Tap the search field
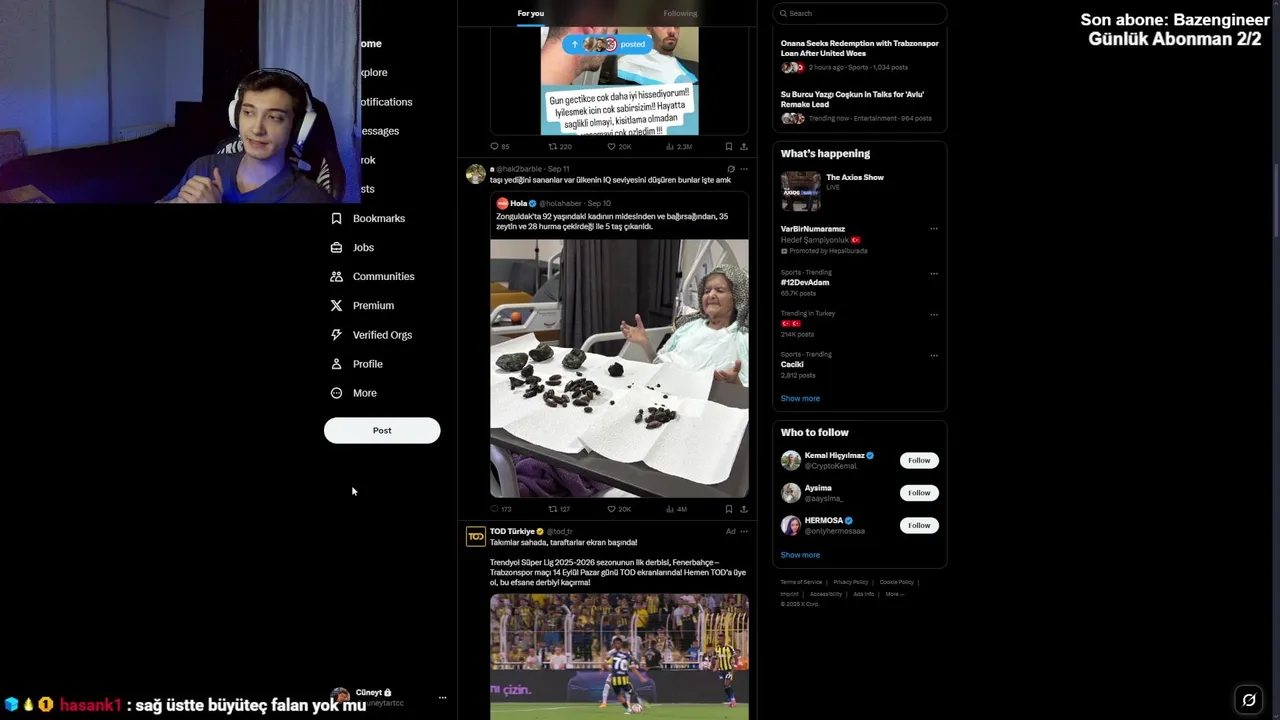The image size is (1280, 720). click(x=860, y=13)
